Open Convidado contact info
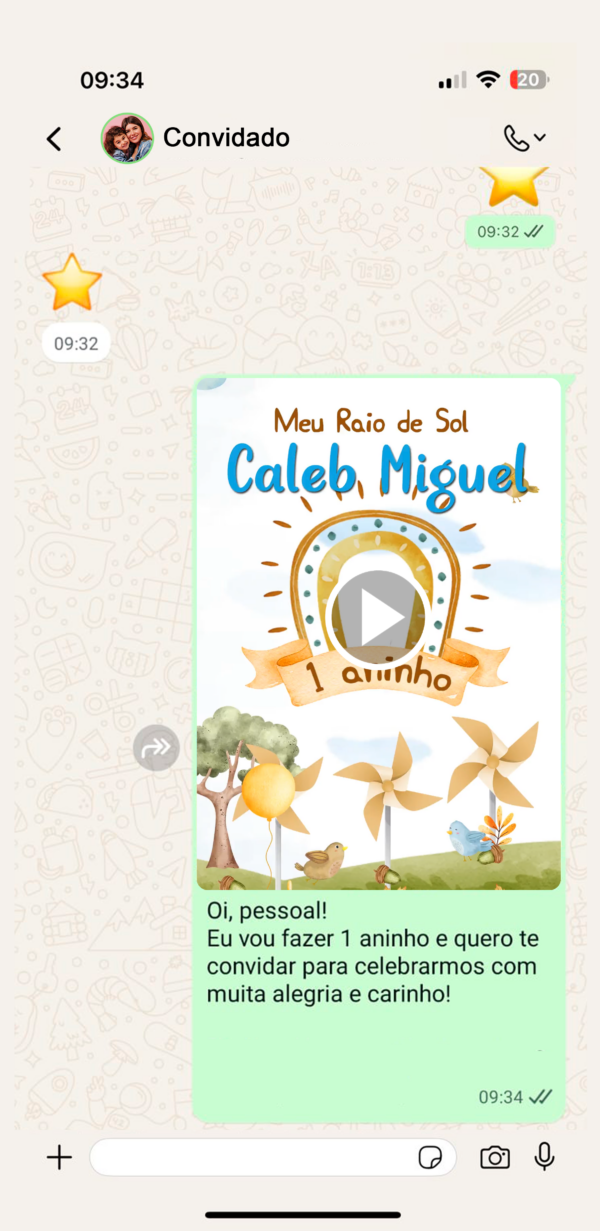Viewport: 600px width, 1231px height. coord(226,138)
